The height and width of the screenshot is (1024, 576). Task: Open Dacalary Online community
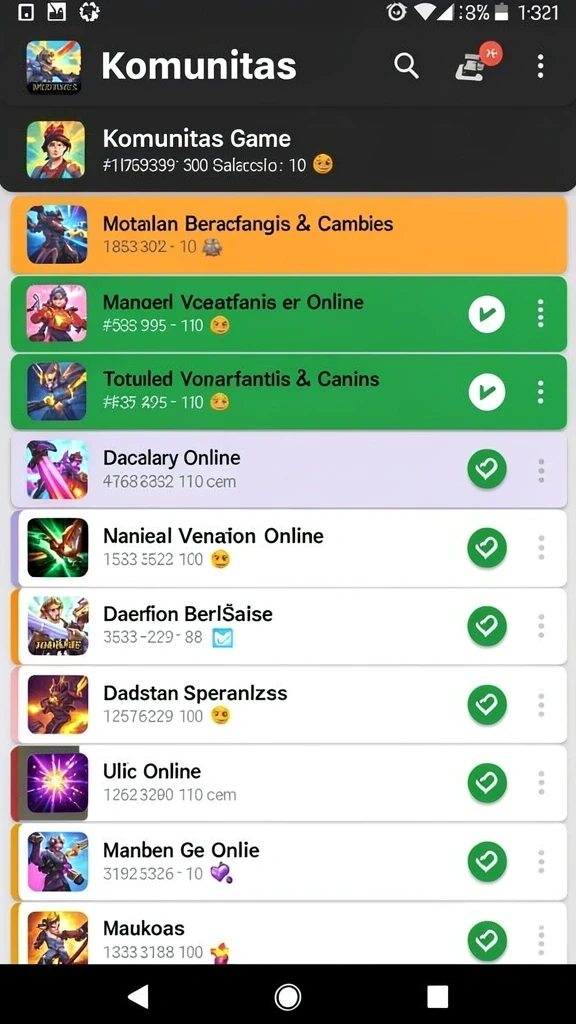(x=288, y=470)
